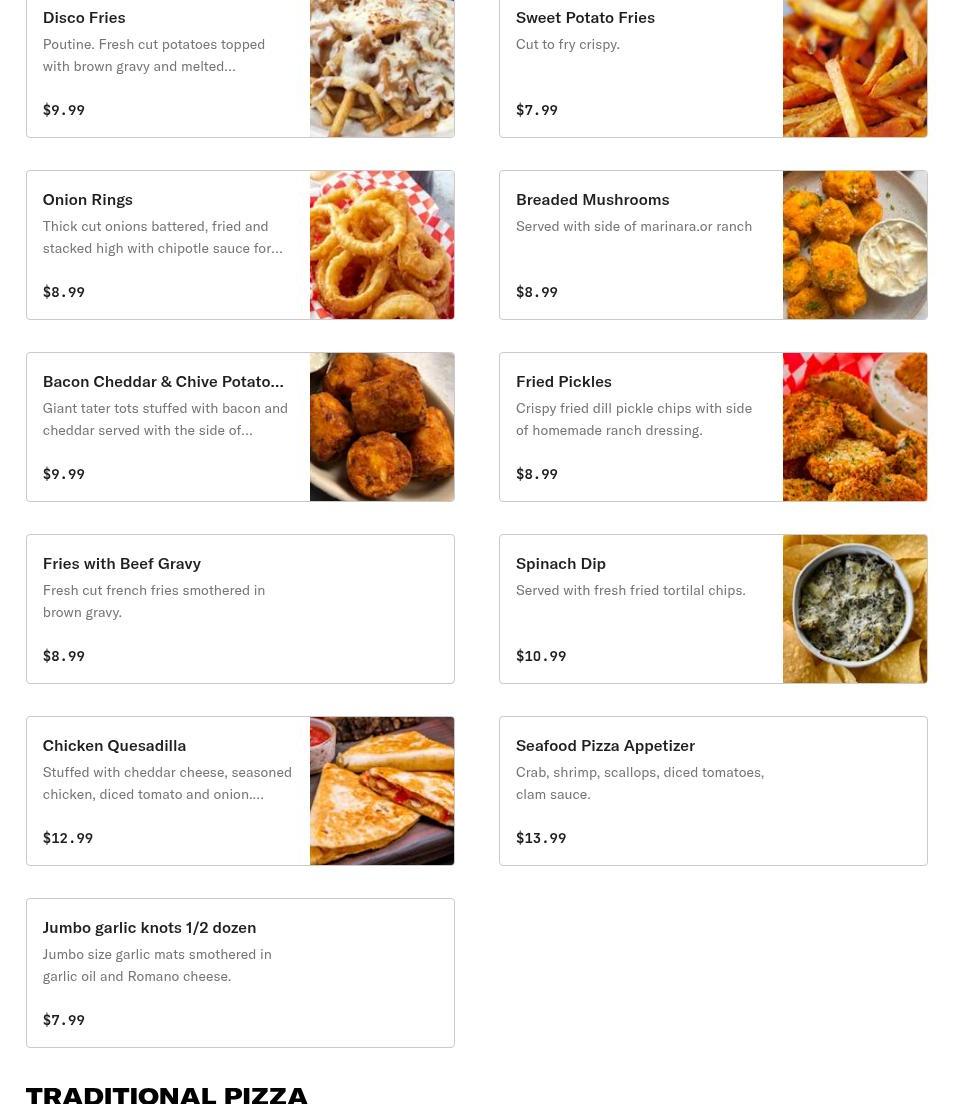
Task: Select the Fried Pickles card
Action: click(x=712, y=427)
